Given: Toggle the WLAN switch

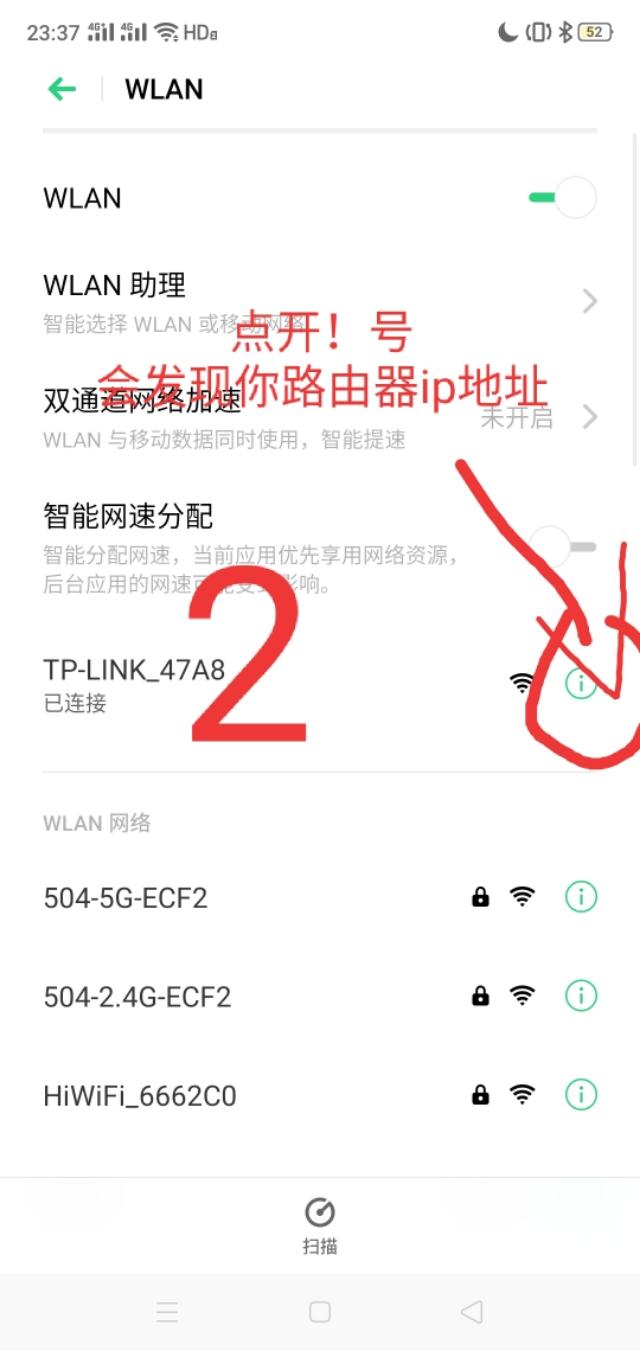Looking at the screenshot, I should point(563,198).
